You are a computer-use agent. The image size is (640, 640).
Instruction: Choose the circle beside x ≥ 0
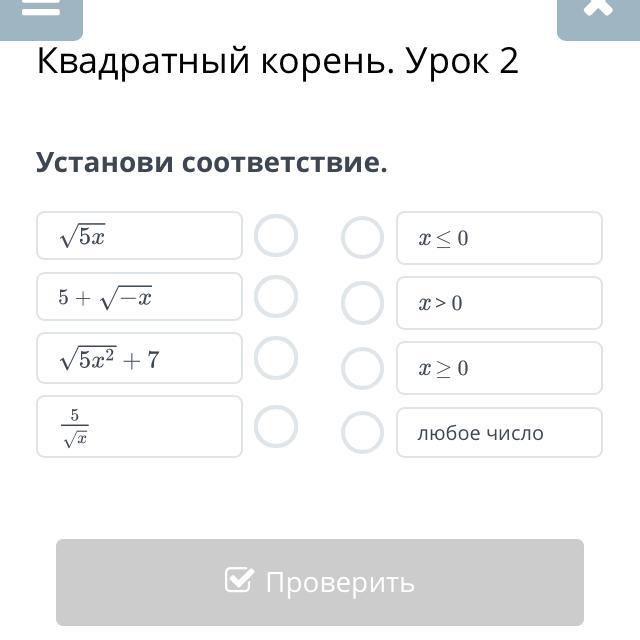(362, 368)
